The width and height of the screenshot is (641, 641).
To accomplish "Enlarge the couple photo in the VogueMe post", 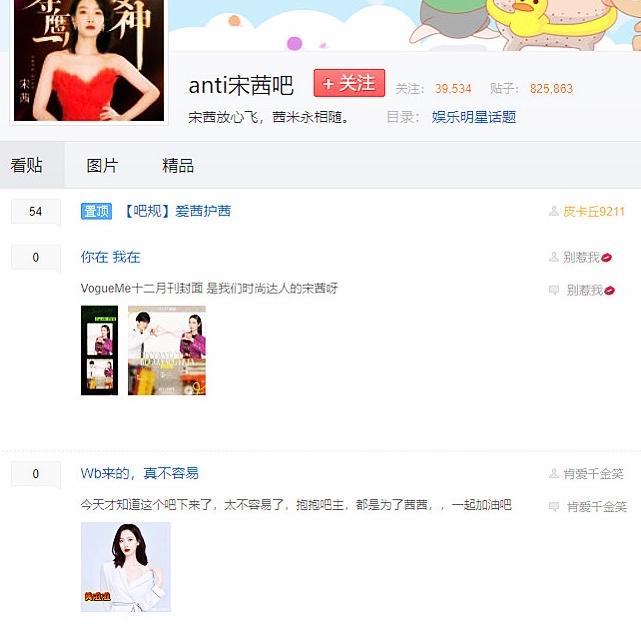I will [x=167, y=350].
